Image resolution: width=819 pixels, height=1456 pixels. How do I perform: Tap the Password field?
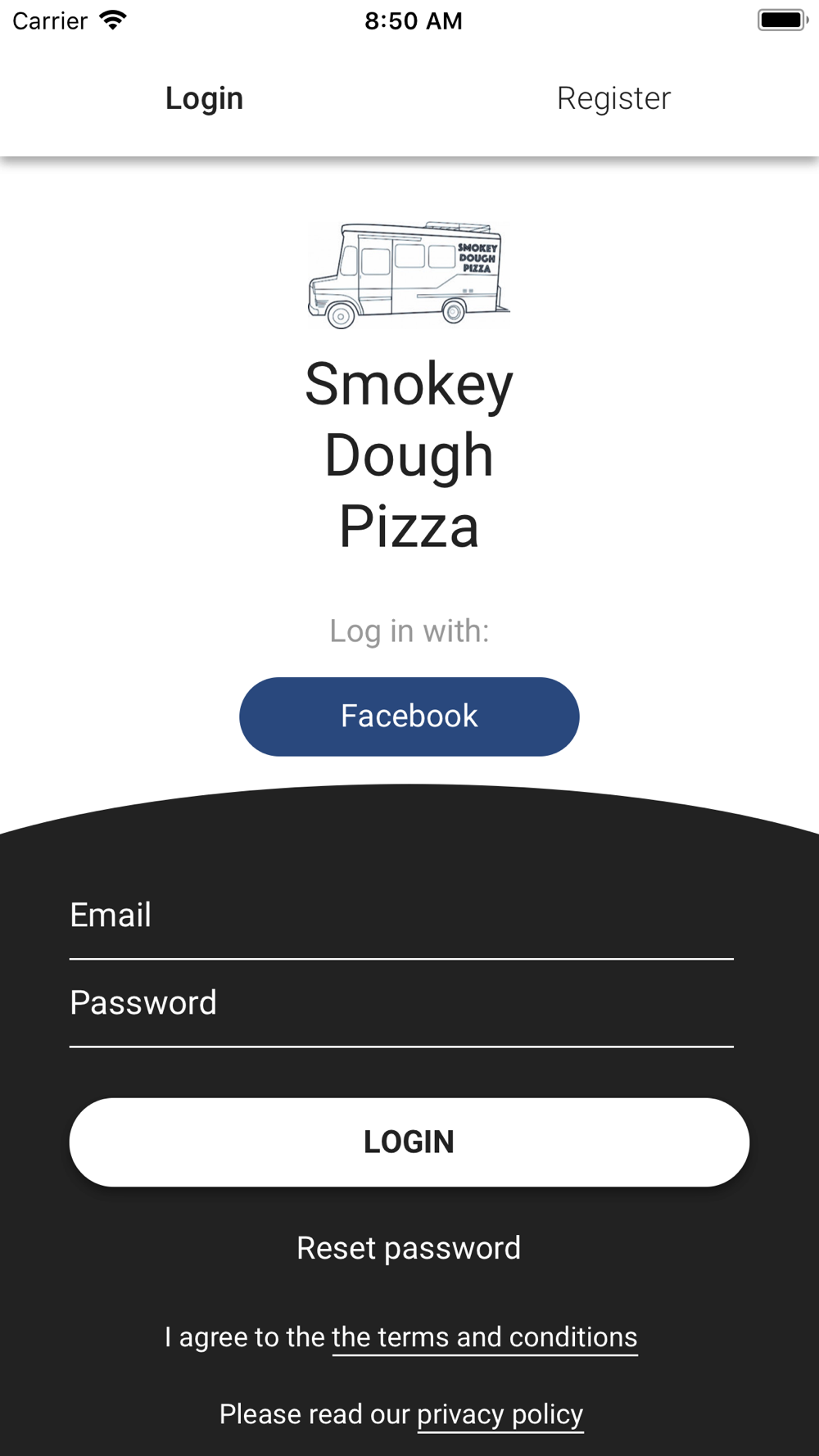pos(401,1003)
